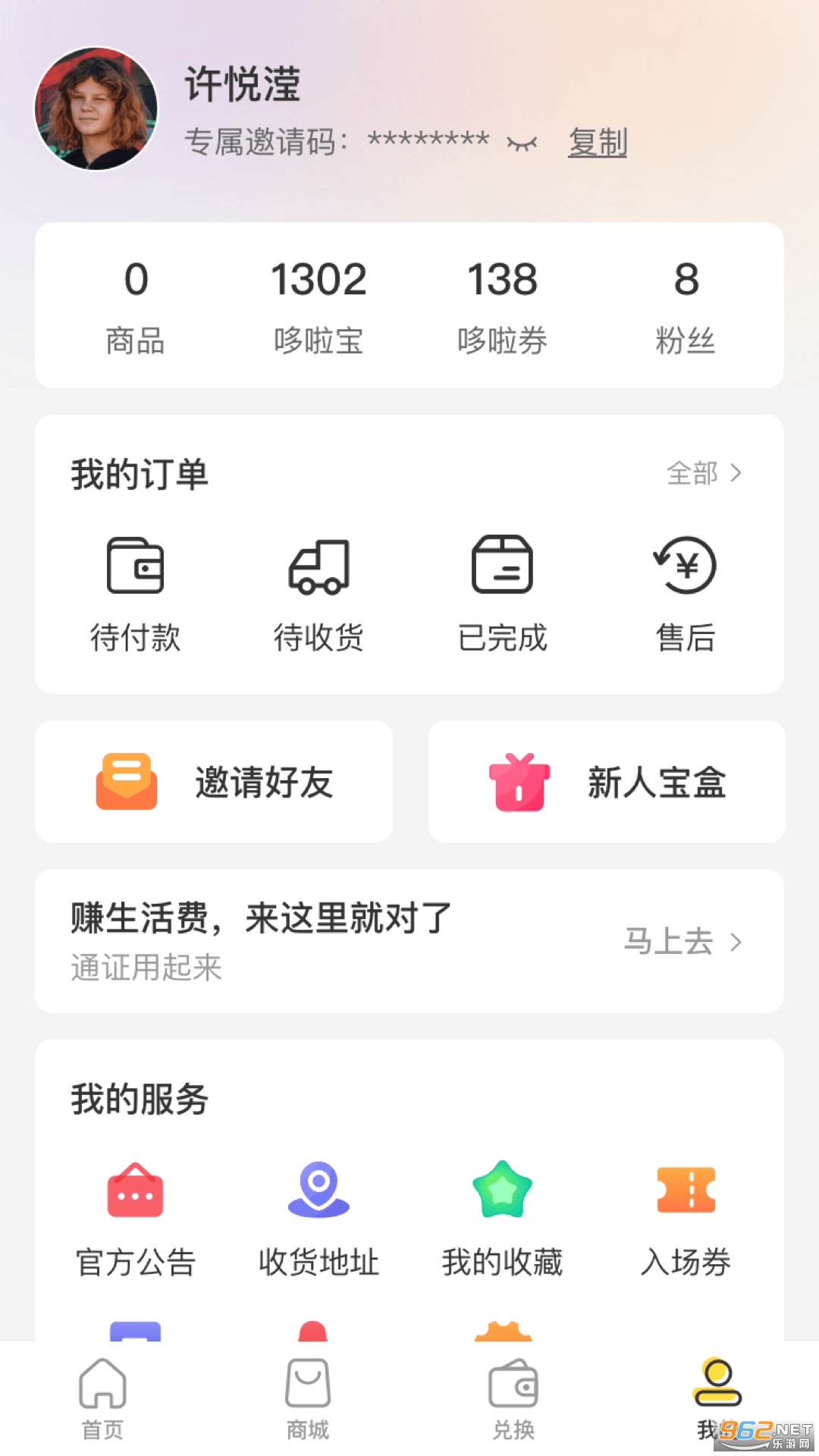Open the 粉丝 followers list
Viewport: 819px width, 1456px height.
tap(686, 306)
